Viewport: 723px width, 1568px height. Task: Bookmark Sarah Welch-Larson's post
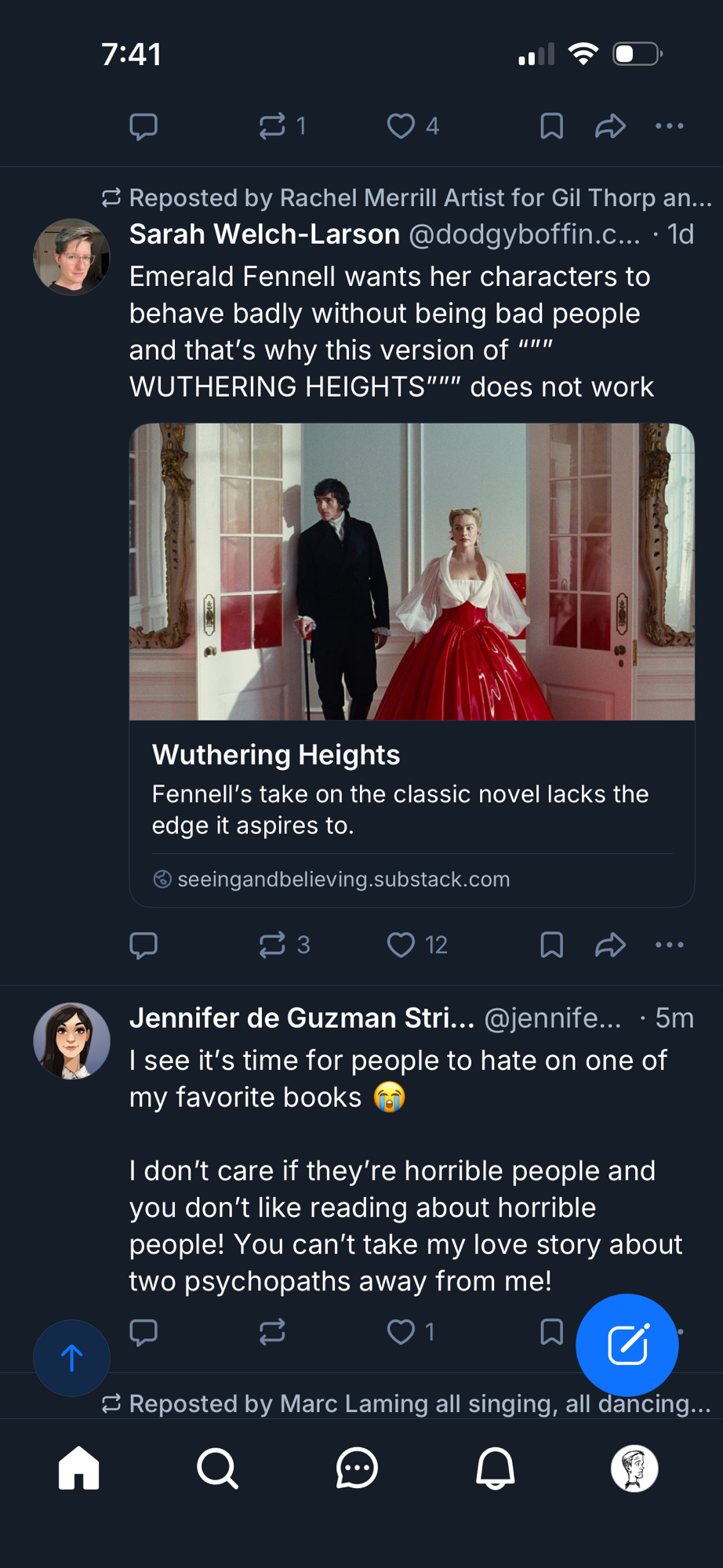pos(551,945)
